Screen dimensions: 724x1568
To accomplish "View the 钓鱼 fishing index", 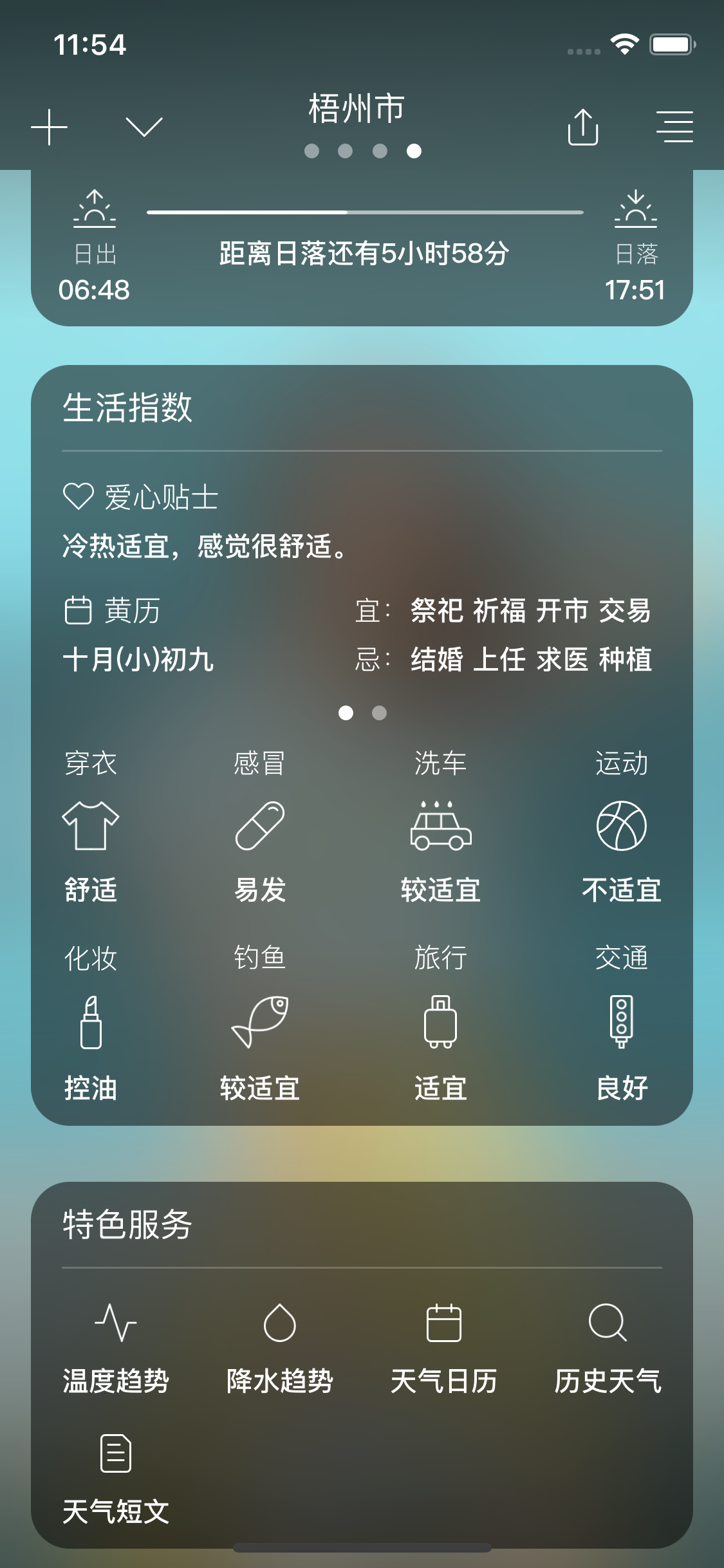I will click(259, 1022).
